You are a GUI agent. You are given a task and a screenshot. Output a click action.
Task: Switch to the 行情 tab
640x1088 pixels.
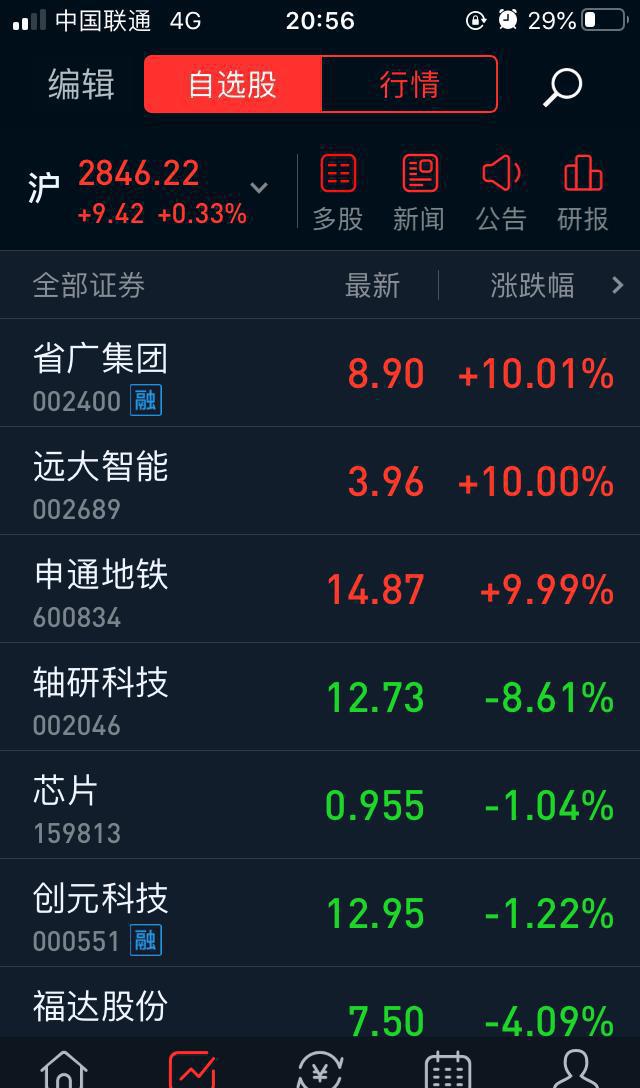(x=410, y=84)
